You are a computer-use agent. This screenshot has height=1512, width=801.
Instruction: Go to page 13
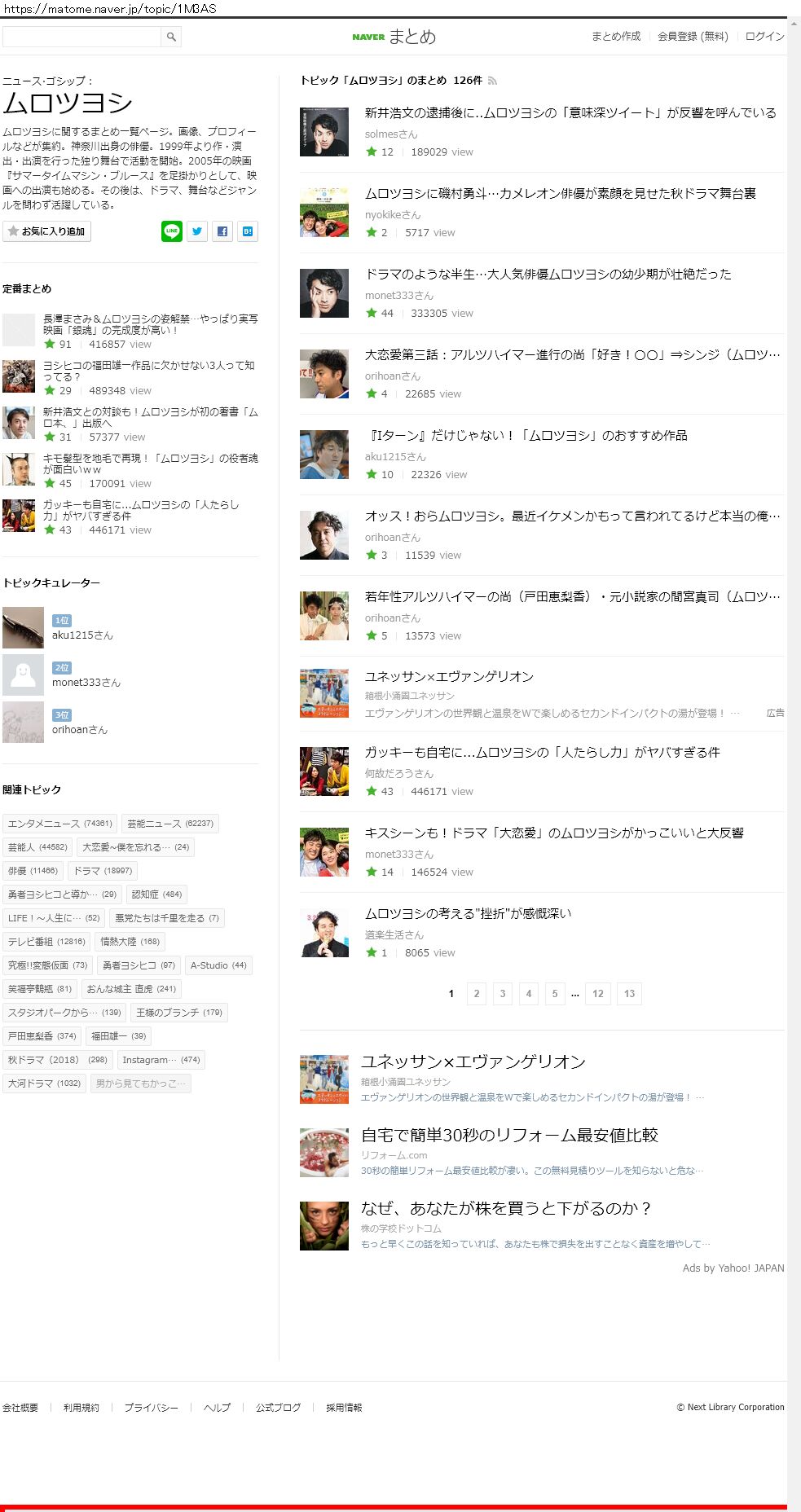point(629,994)
